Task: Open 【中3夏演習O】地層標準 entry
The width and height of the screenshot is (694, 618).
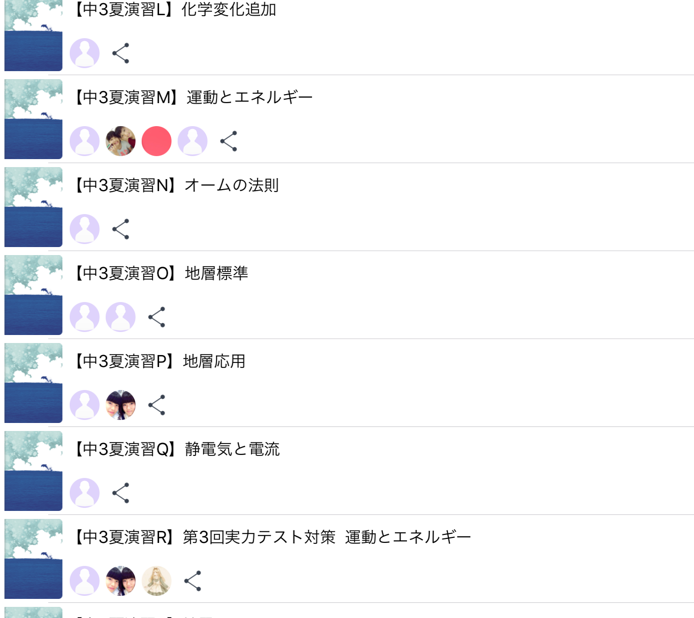Action: coord(159,273)
